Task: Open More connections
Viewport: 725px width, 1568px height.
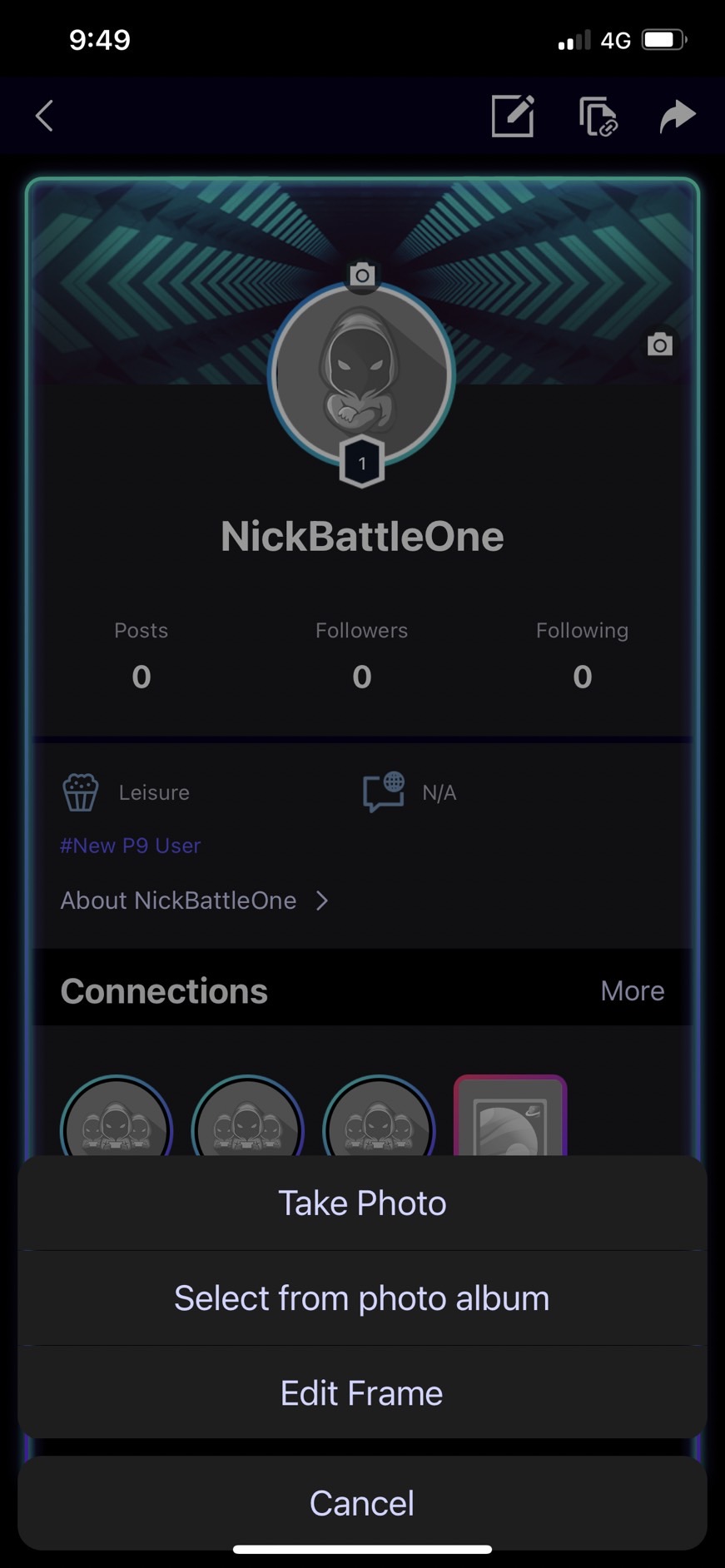Action: coord(632,990)
